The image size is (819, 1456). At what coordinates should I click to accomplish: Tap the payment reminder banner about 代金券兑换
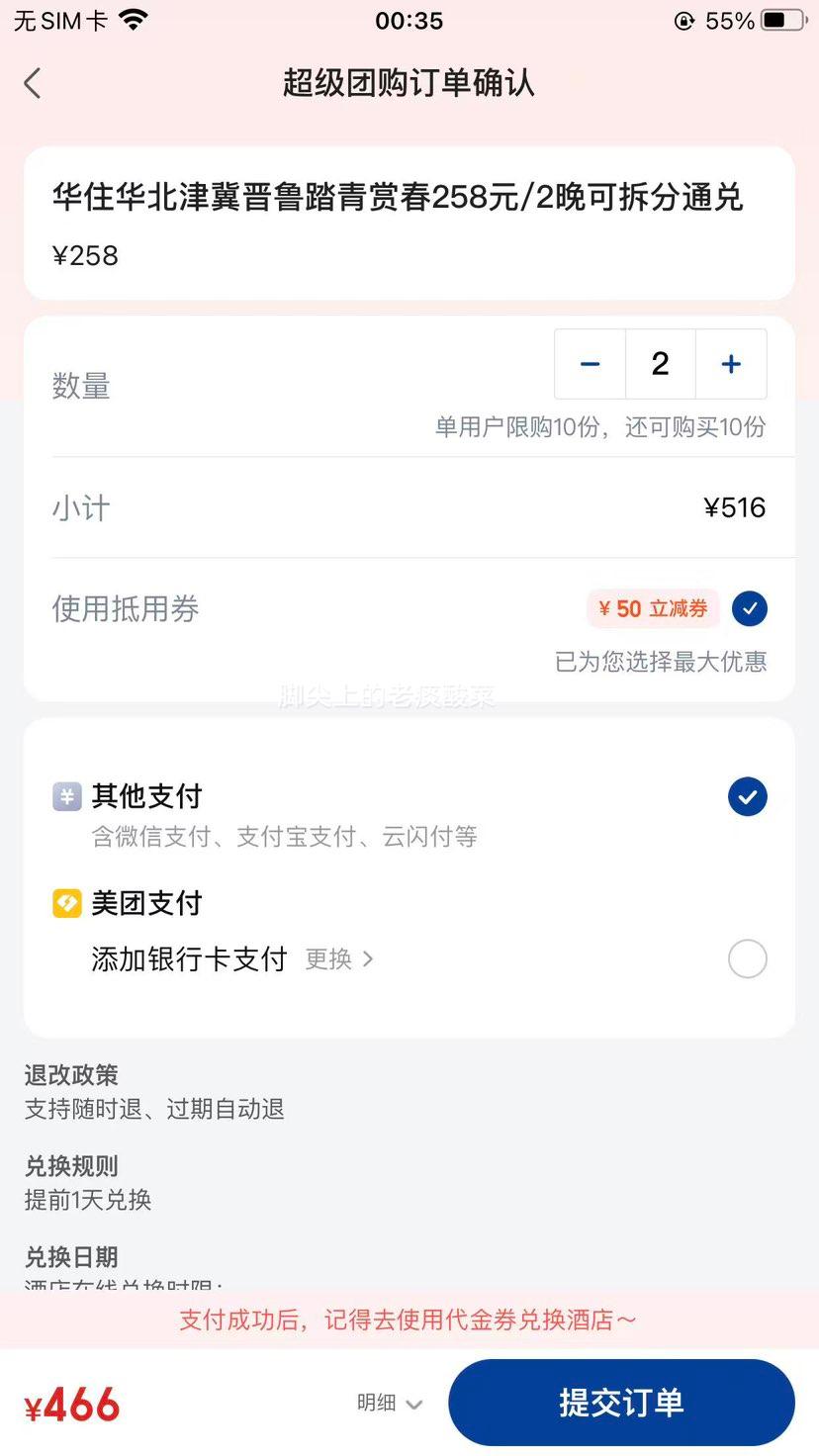[x=409, y=1319]
